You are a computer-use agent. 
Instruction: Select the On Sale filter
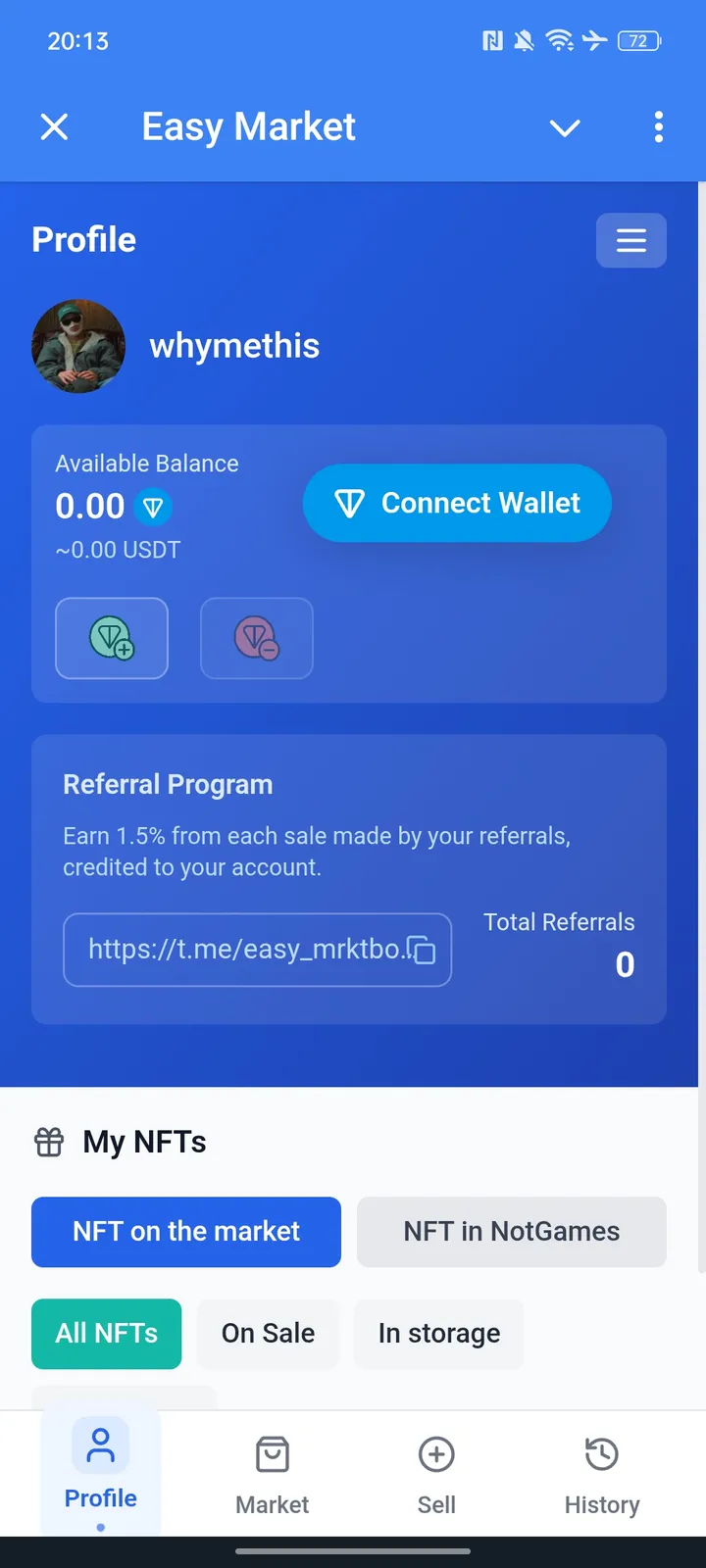click(x=268, y=1333)
